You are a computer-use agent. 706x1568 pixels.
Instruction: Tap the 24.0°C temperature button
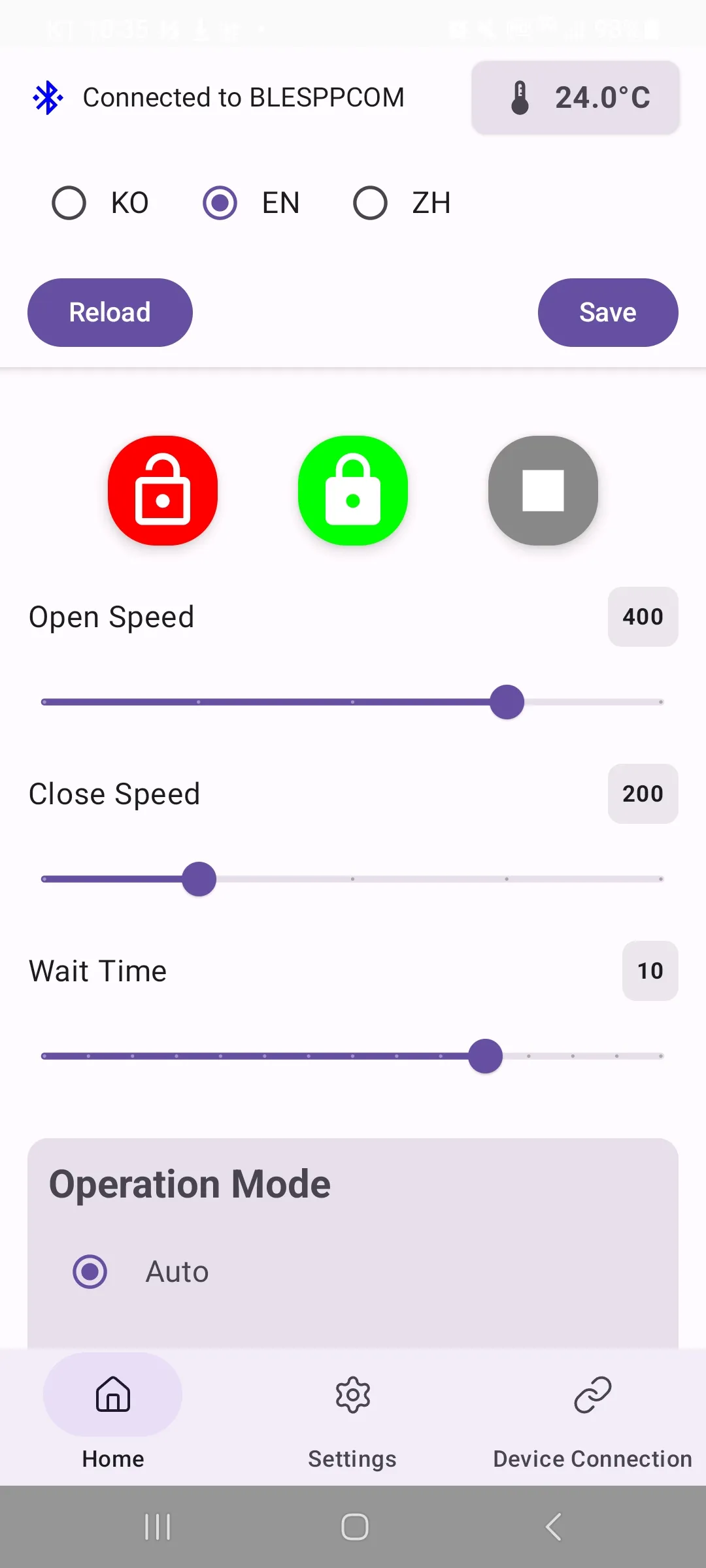[x=575, y=98]
